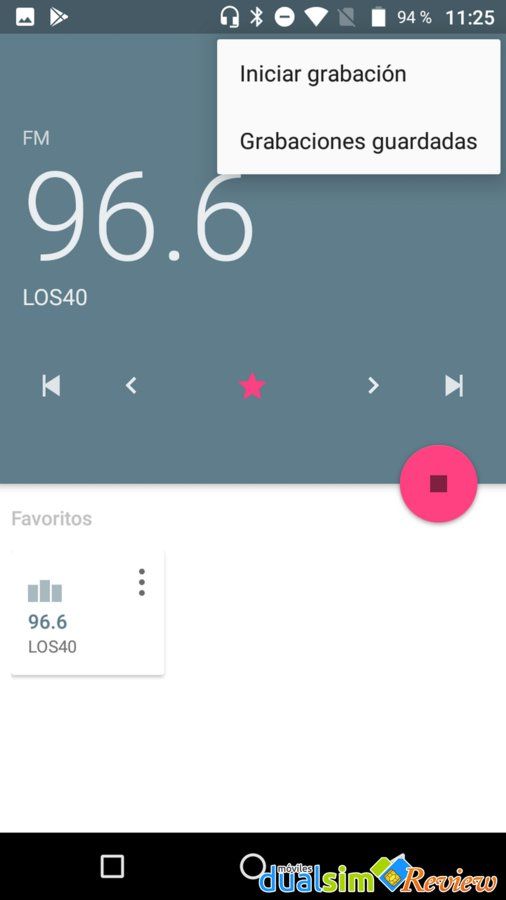Seek to the next station
Screen dimensions: 506x900
coord(454,386)
